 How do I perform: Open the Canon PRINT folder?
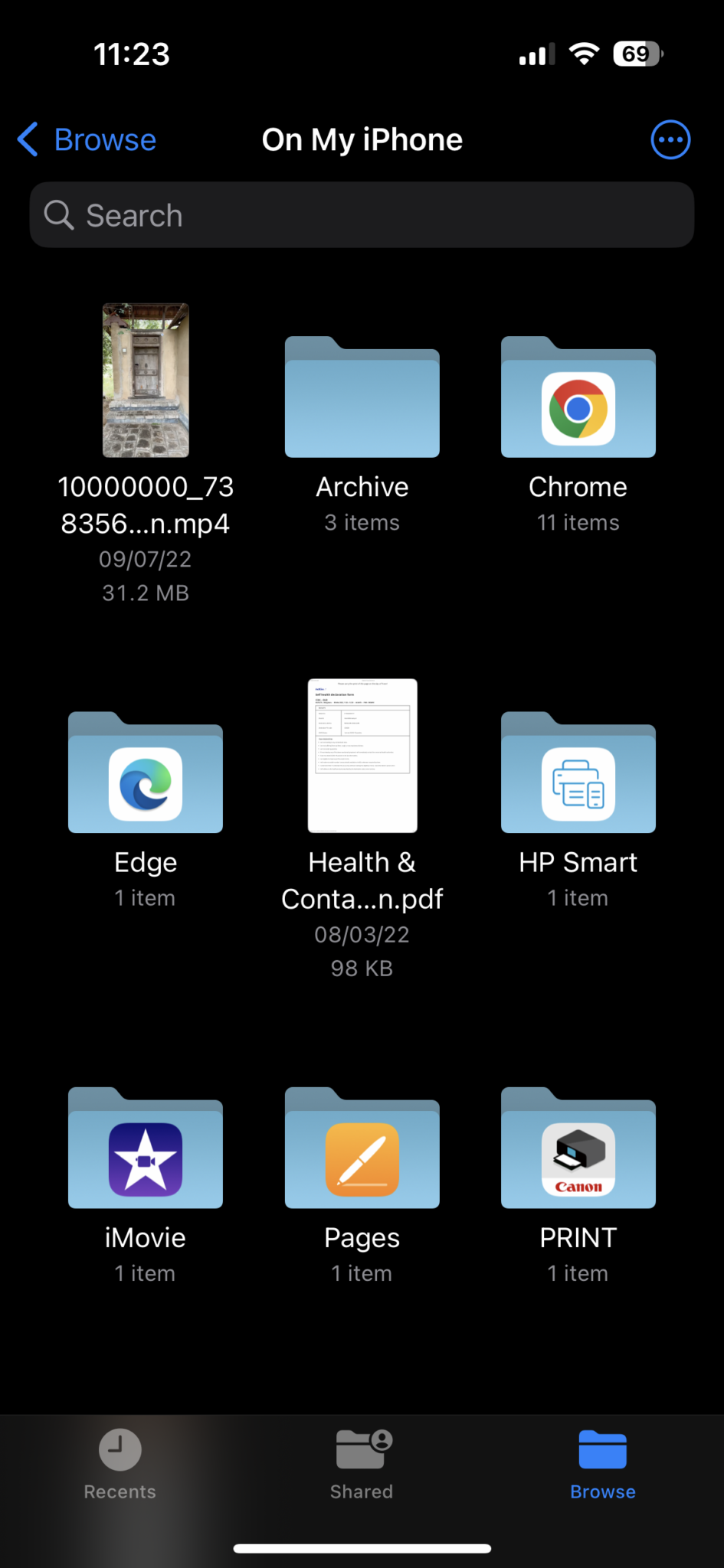point(578,1148)
